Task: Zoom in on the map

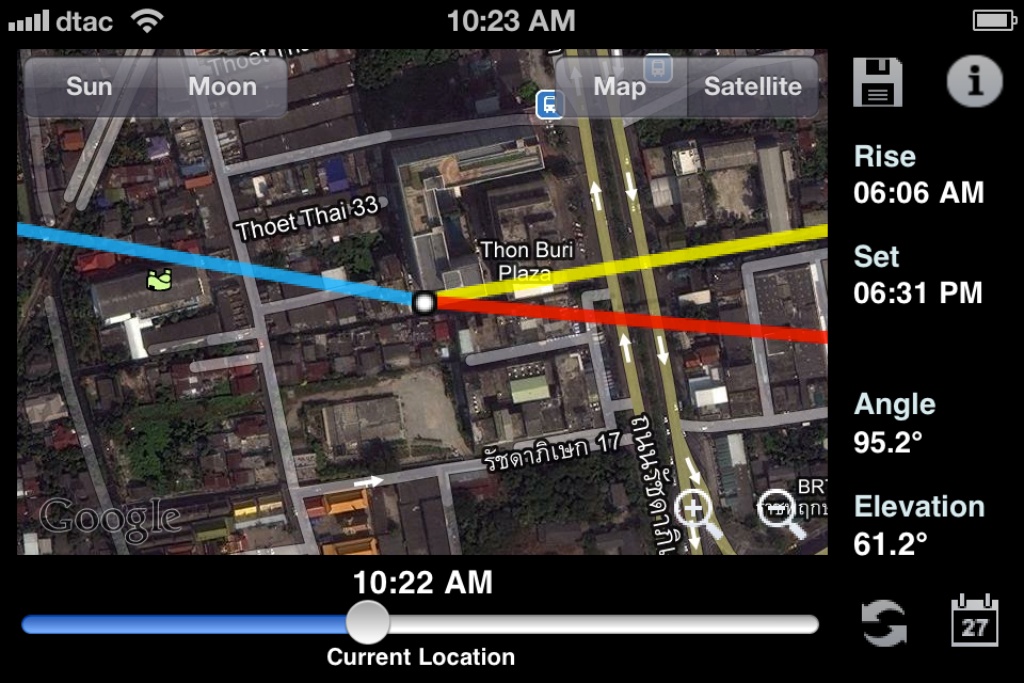Action: tap(697, 512)
